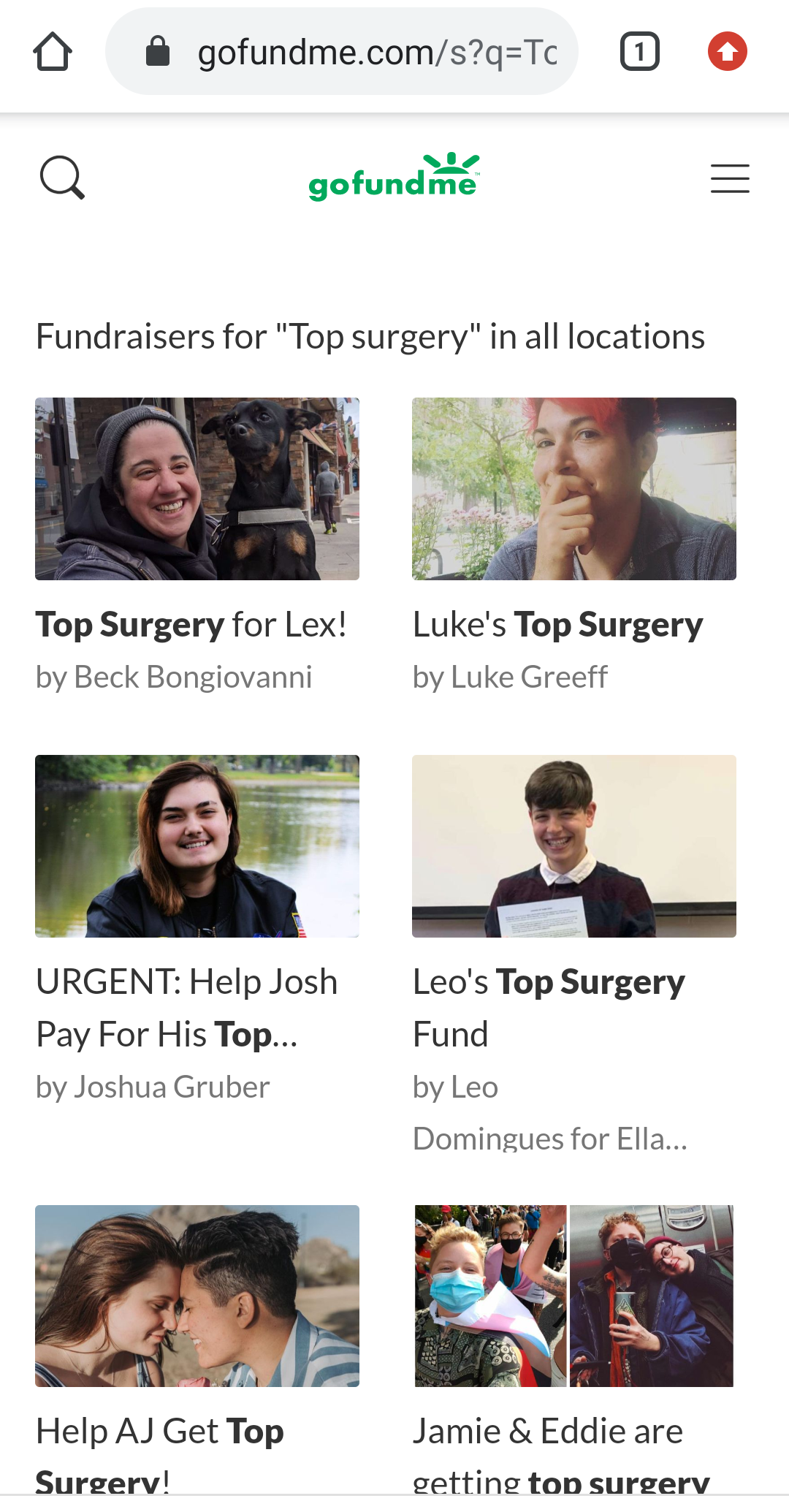Go to GoFundMe homepage via header logo
Screen dimensions: 789x1512
point(394,178)
